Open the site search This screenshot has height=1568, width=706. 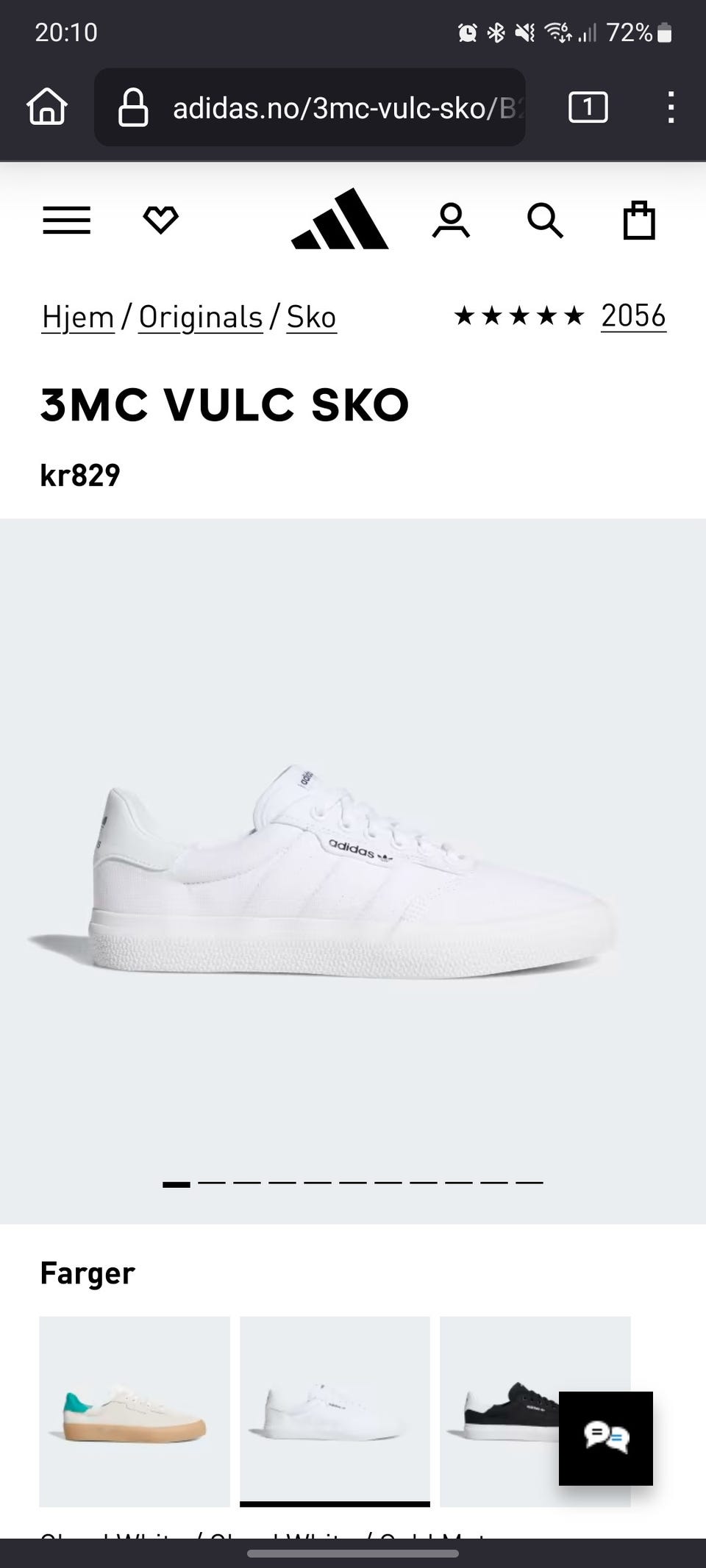545,221
